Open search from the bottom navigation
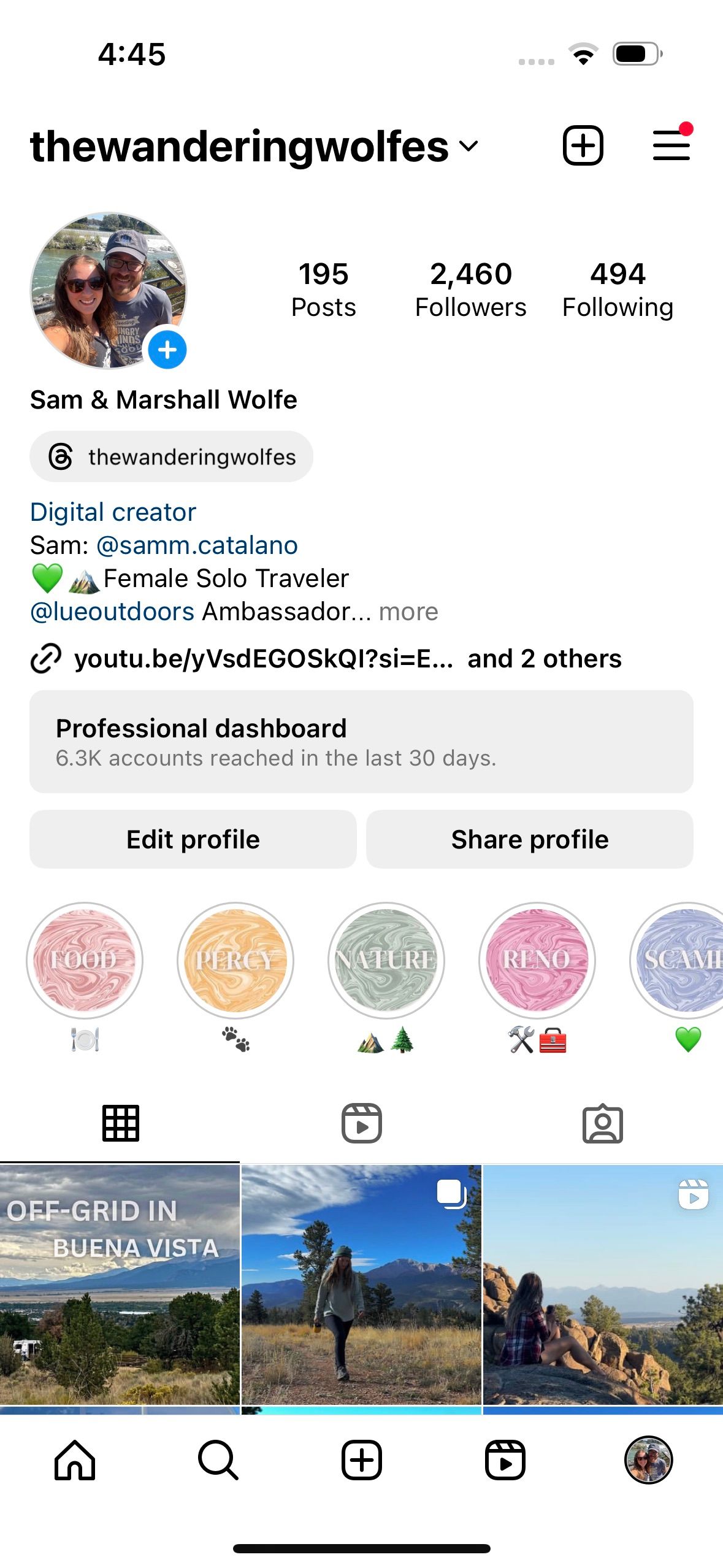The width and height of the screenshot is (723, 1568). click(217, 1460)
